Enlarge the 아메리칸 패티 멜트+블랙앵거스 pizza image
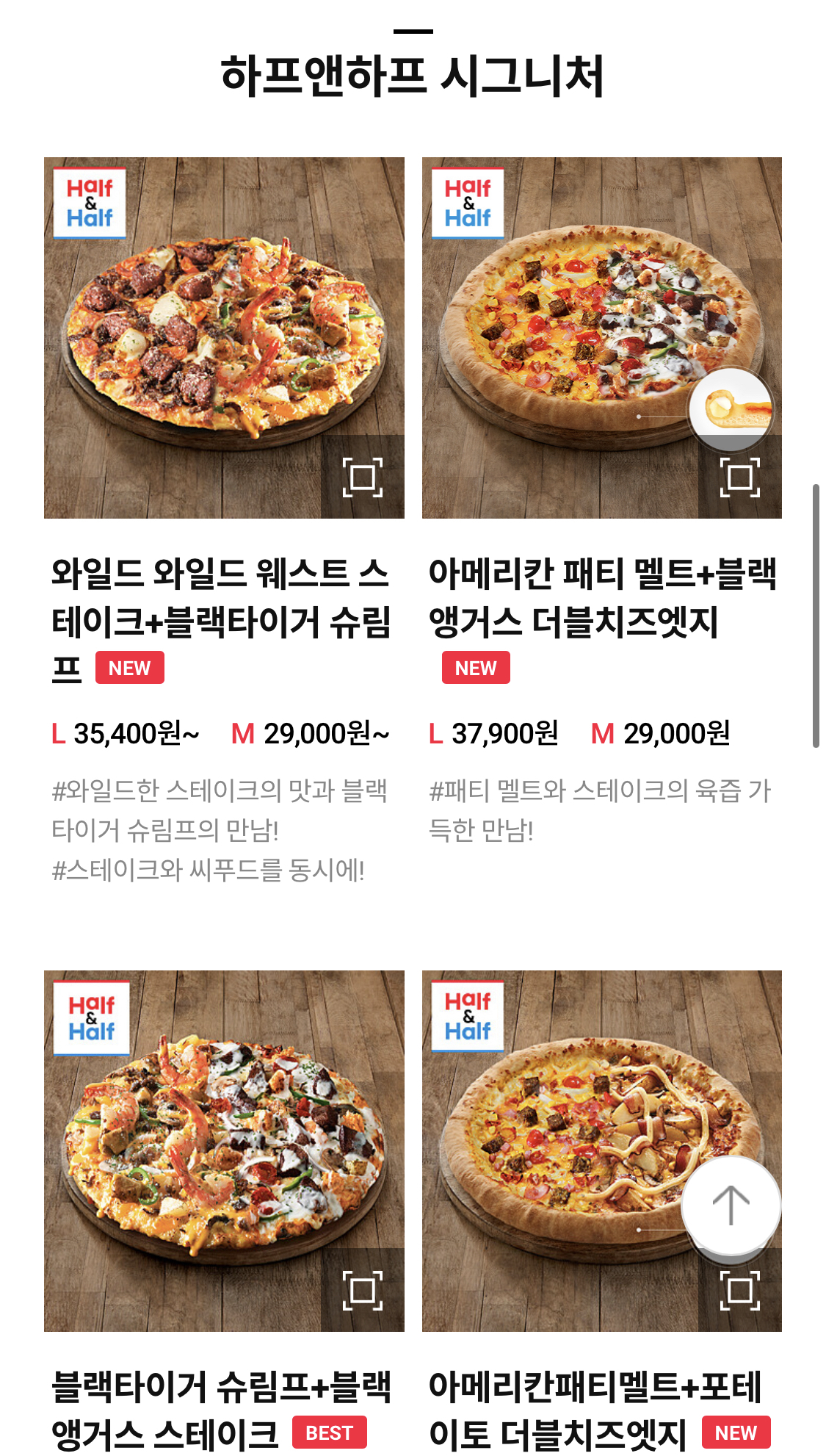 [739, 477]
